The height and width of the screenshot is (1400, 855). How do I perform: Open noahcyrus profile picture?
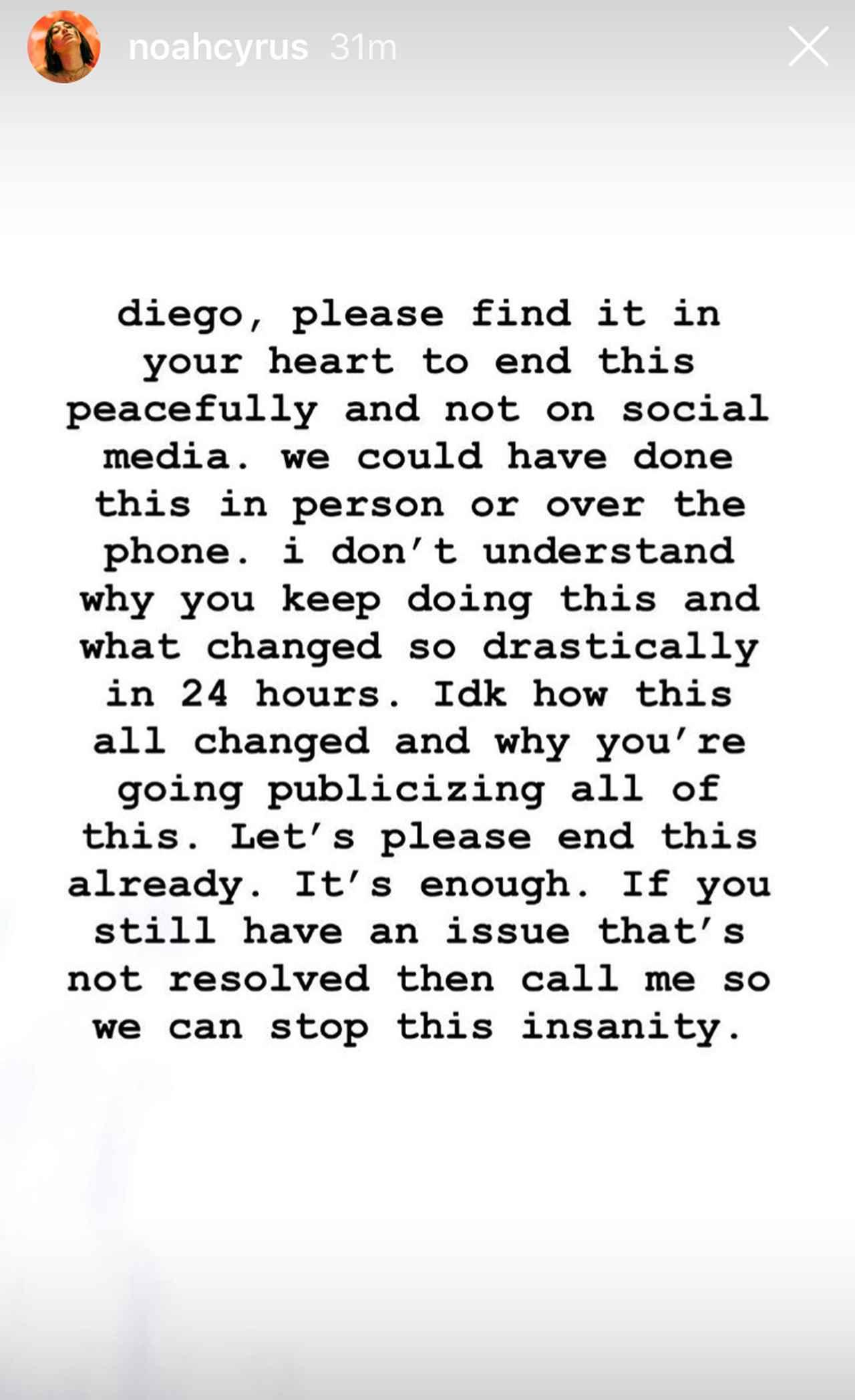point(63,47)
